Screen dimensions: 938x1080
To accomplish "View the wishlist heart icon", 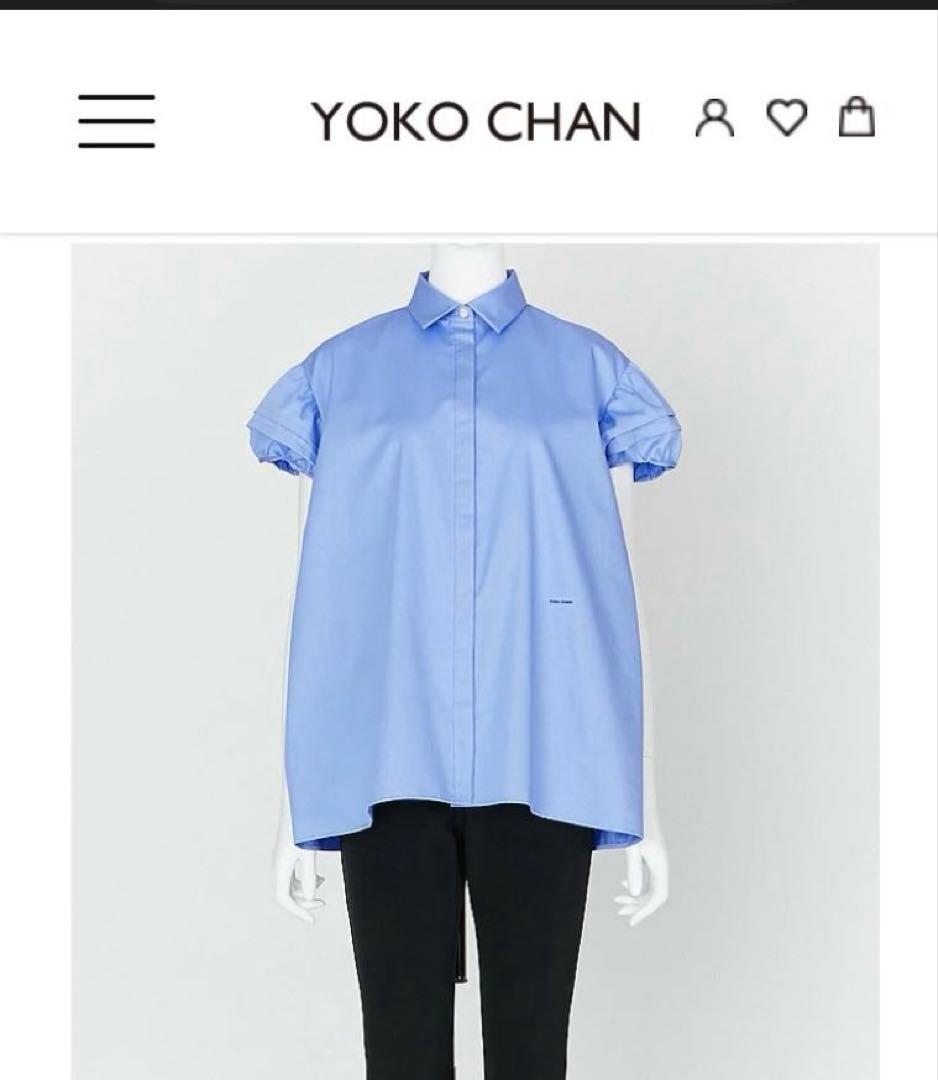I will (786, 118).
